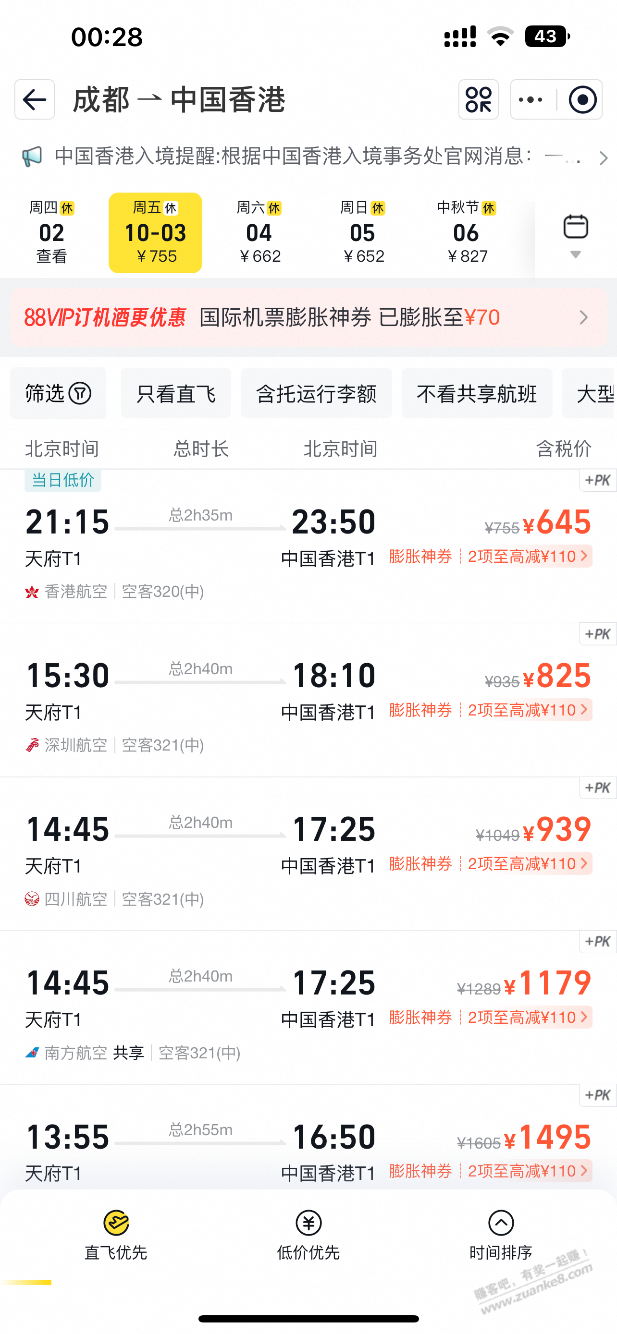Apply the 只看直飞 filter chip
This screenshot has height=1334, width=617.
(176, 393)
